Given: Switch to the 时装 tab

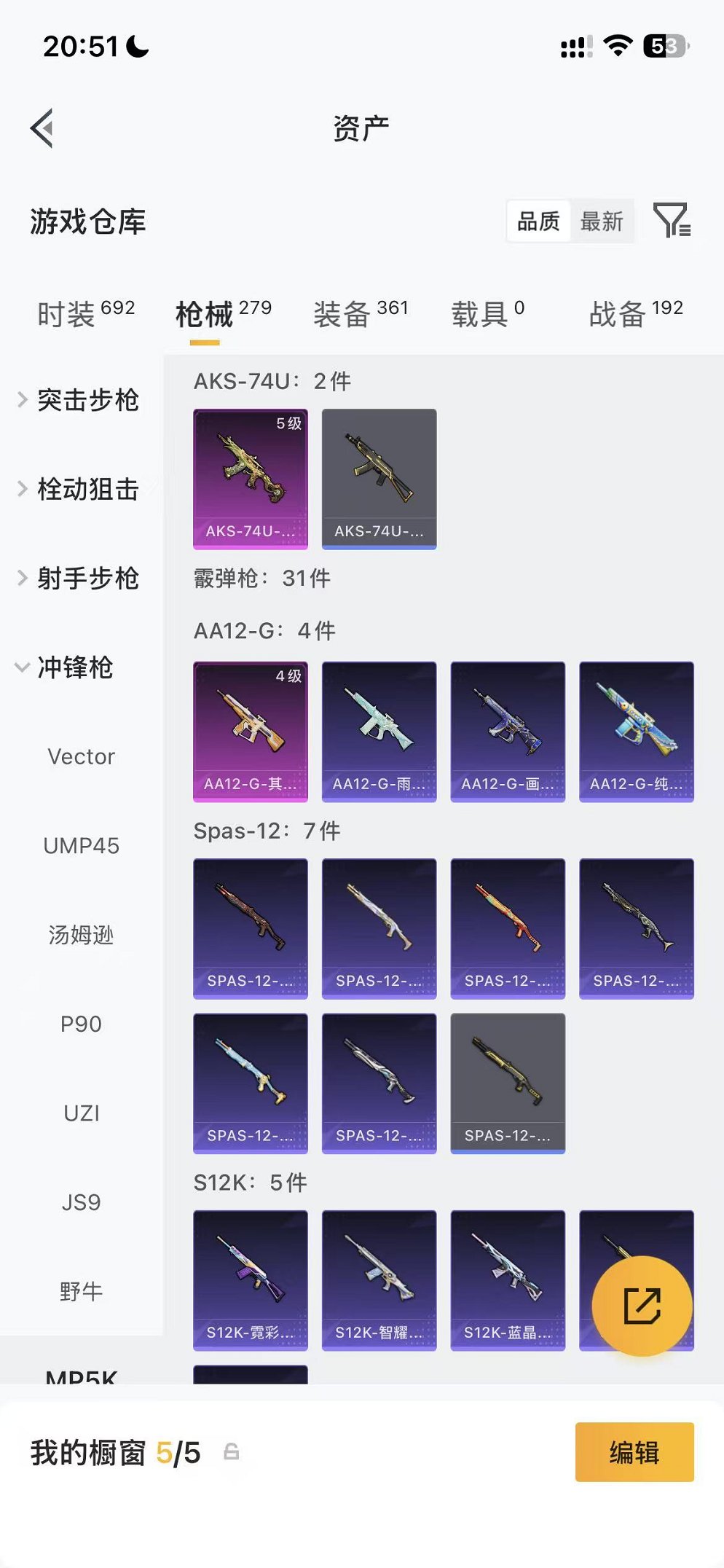Looking at the screenshot, I should [86, 314].
